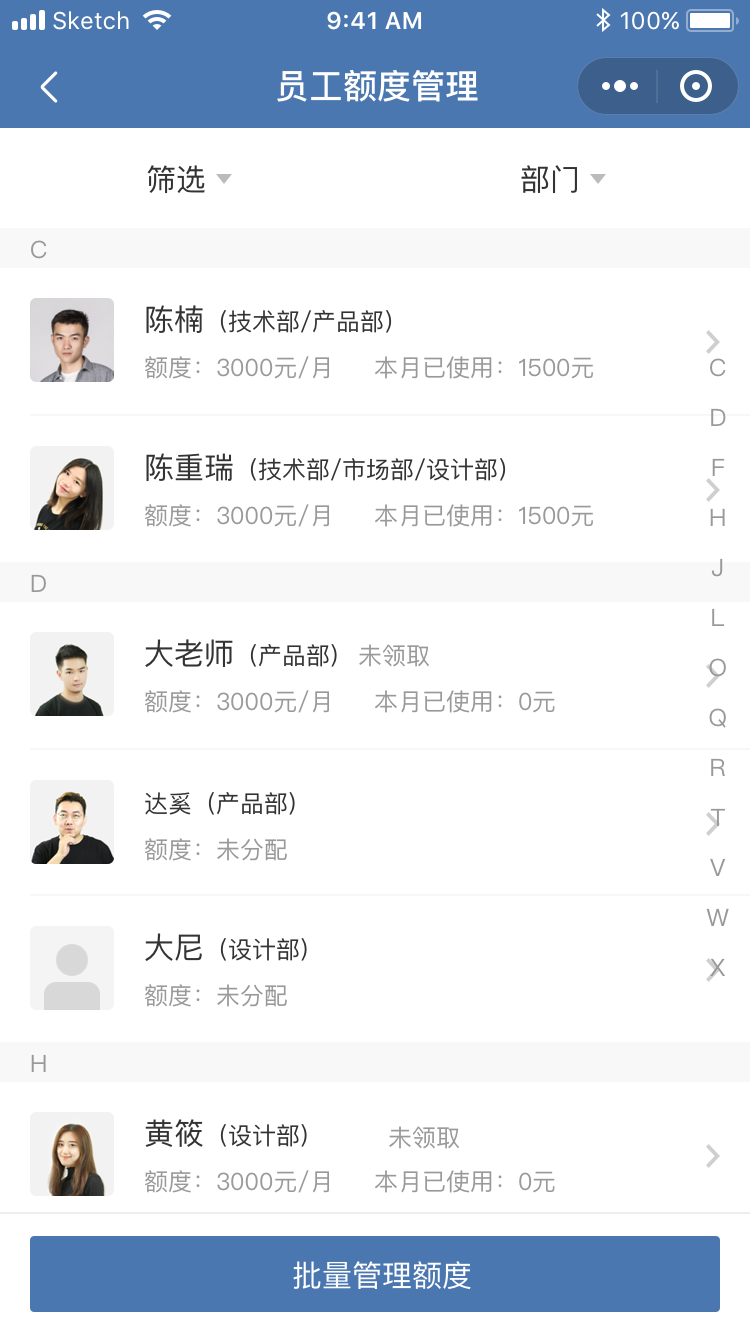Close the mini program with the circle icon

coord(695,87)
